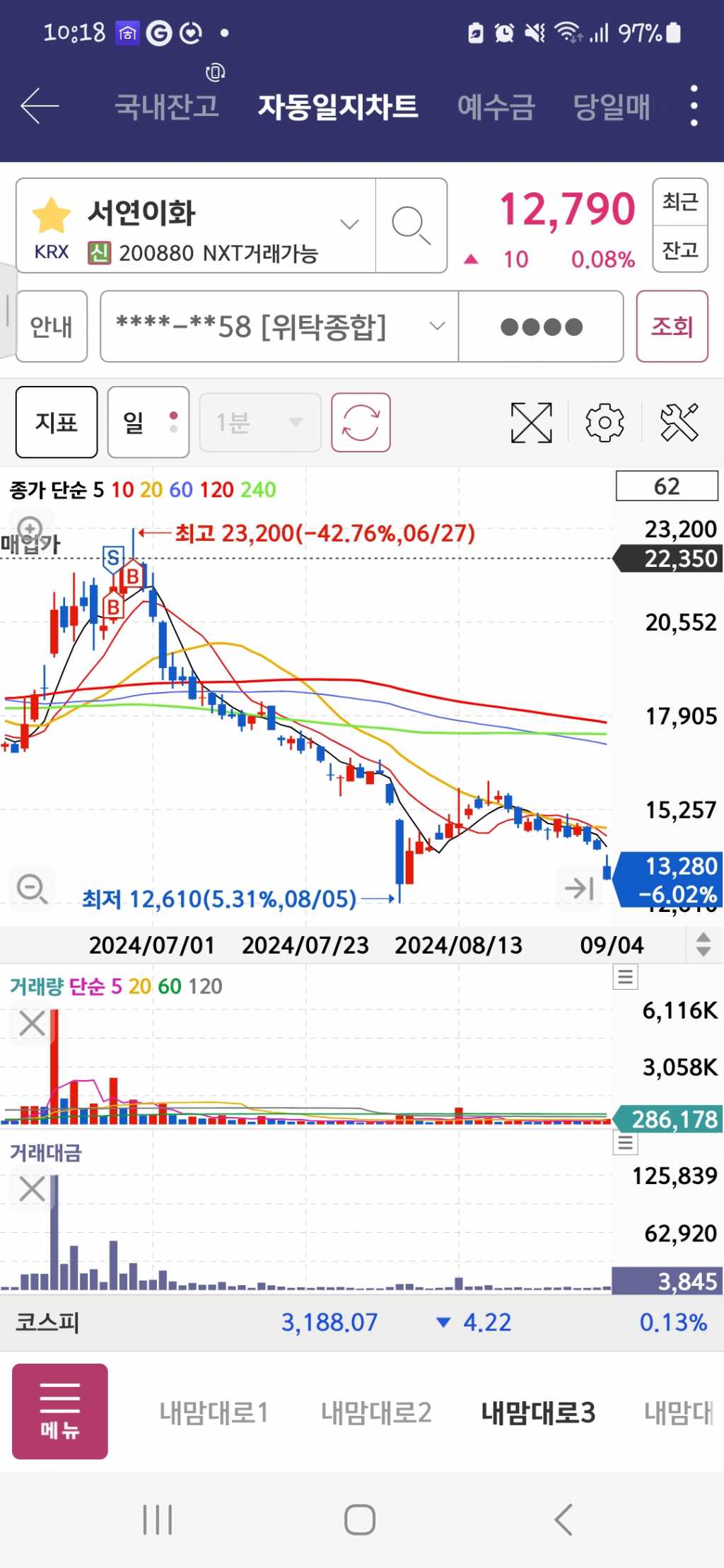Open the three-dot overflow menu
This screenshot has width=724, height=1568.
694,106
